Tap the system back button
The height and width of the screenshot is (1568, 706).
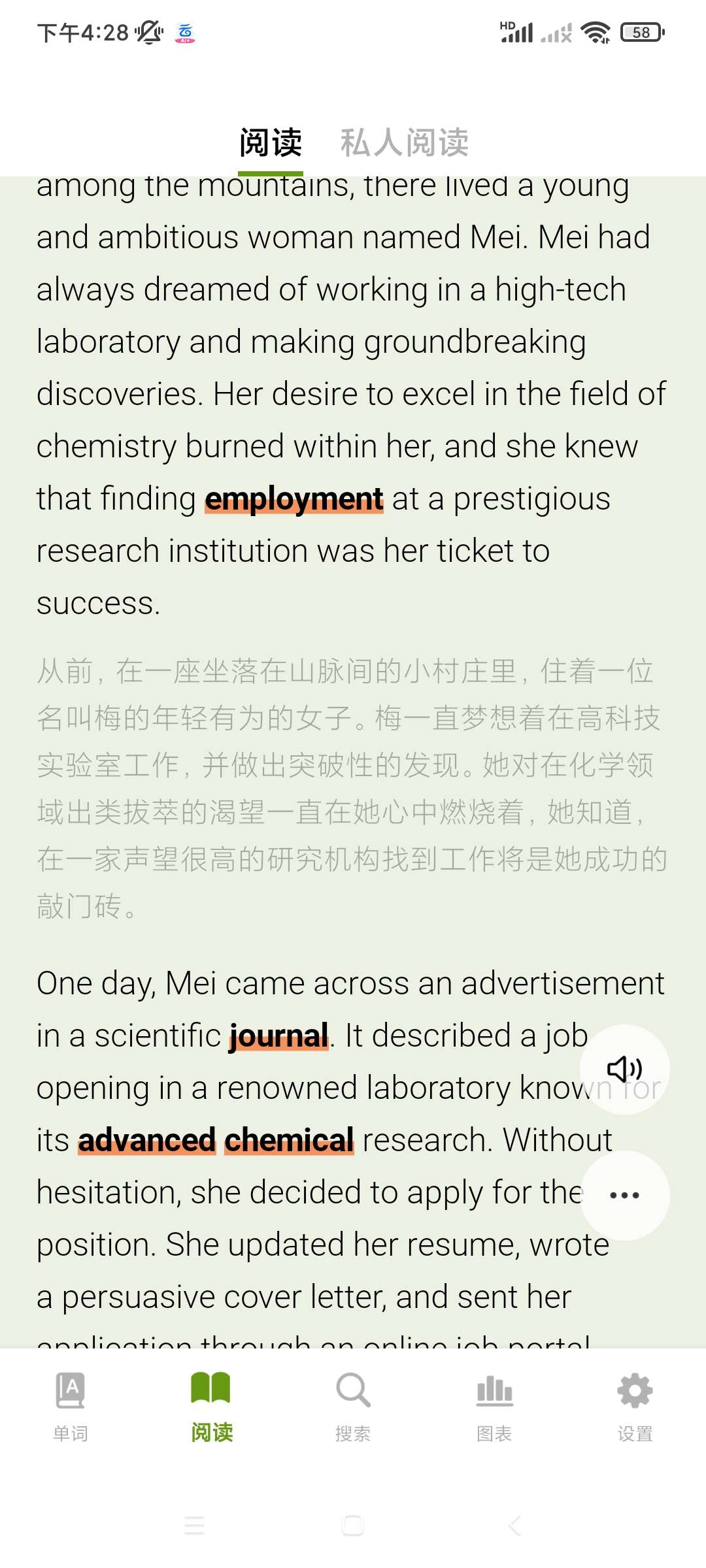tap(514, 1526)
